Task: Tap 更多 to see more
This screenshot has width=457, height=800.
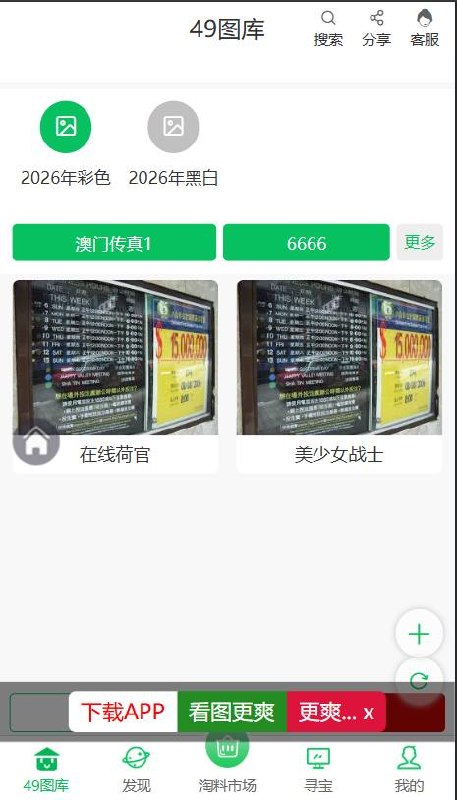Action: pyautogui.click(x=420, y=242)
